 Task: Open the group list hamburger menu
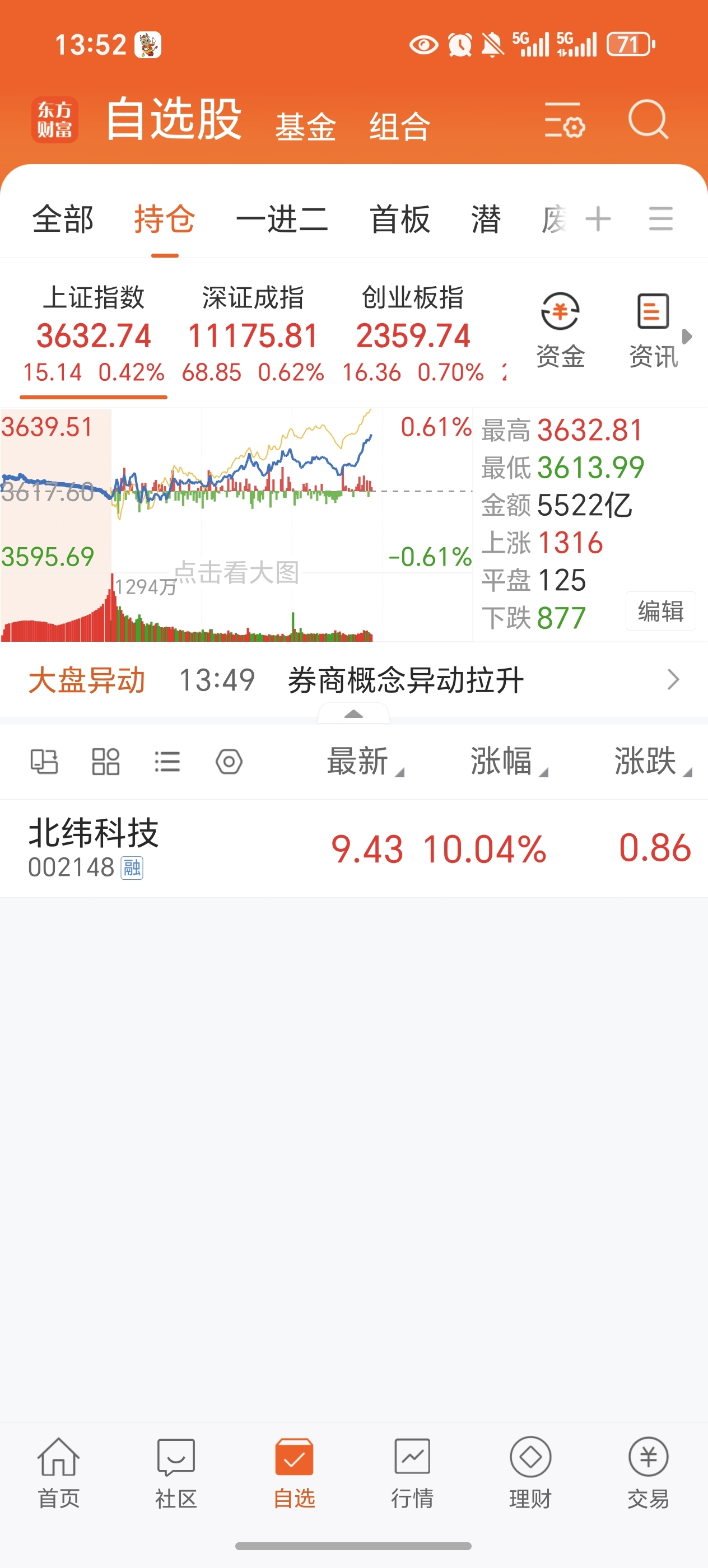tap(660, 218)
